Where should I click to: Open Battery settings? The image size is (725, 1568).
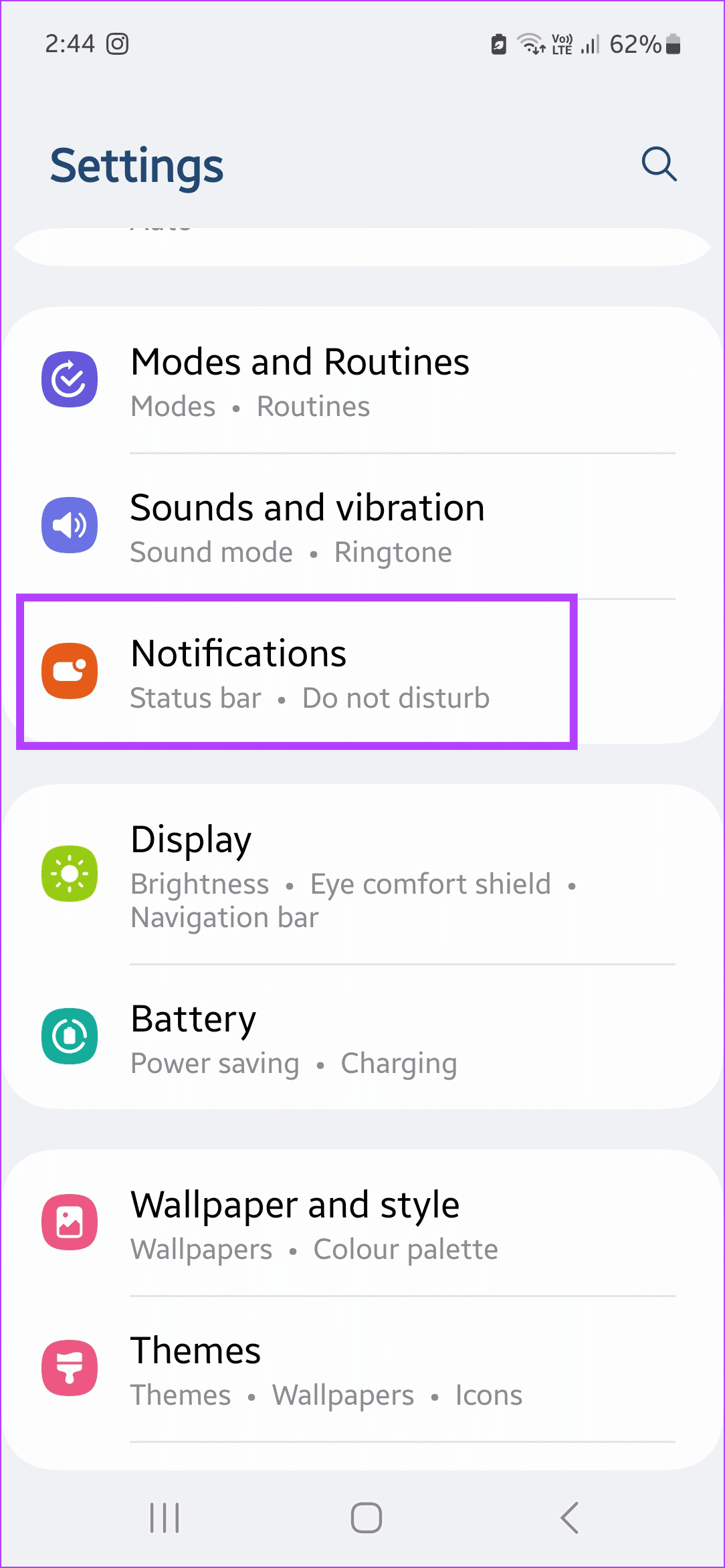pos(301,1036)
